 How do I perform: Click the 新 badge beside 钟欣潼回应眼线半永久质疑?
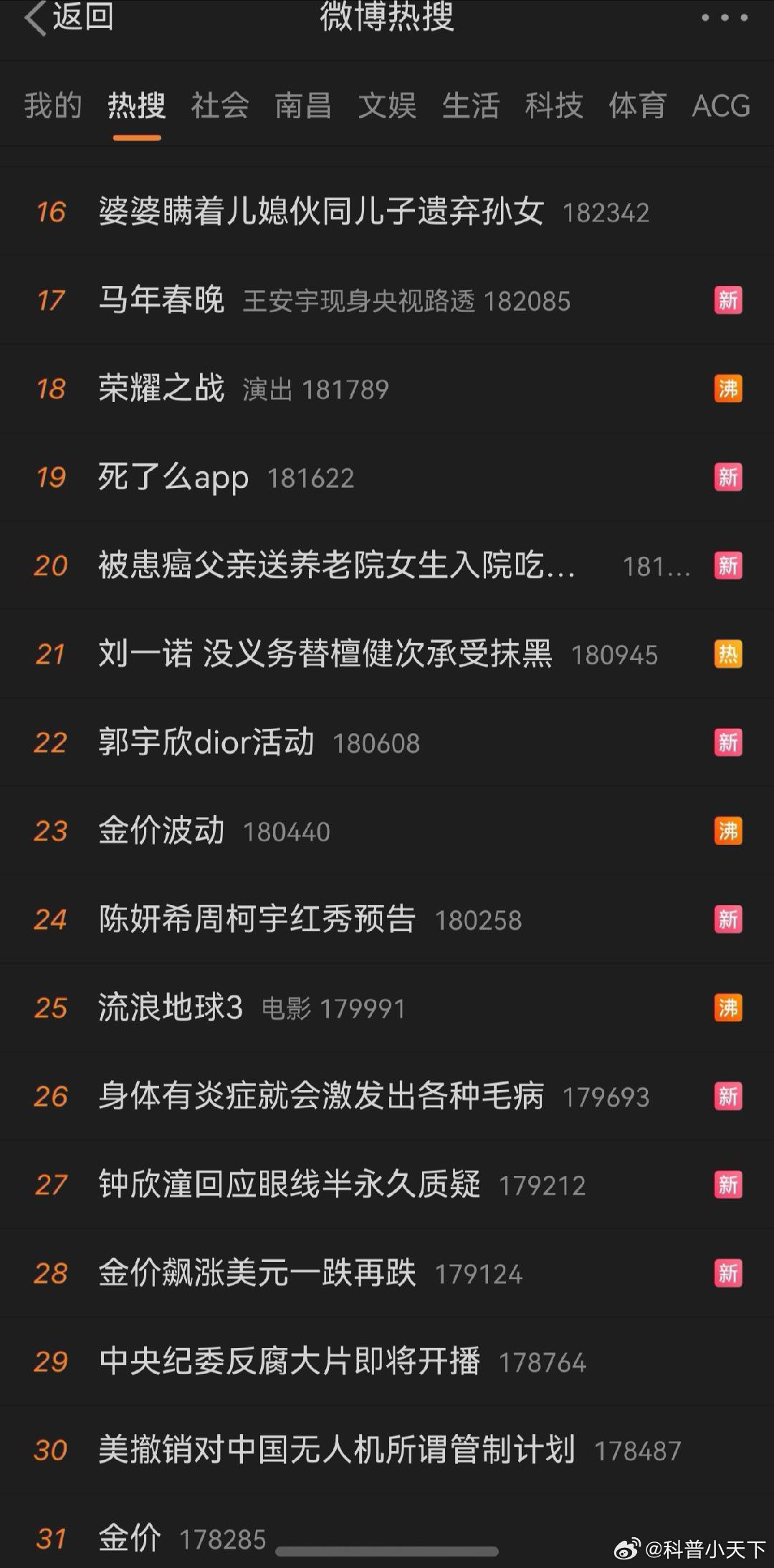(x=727, y=1184)
